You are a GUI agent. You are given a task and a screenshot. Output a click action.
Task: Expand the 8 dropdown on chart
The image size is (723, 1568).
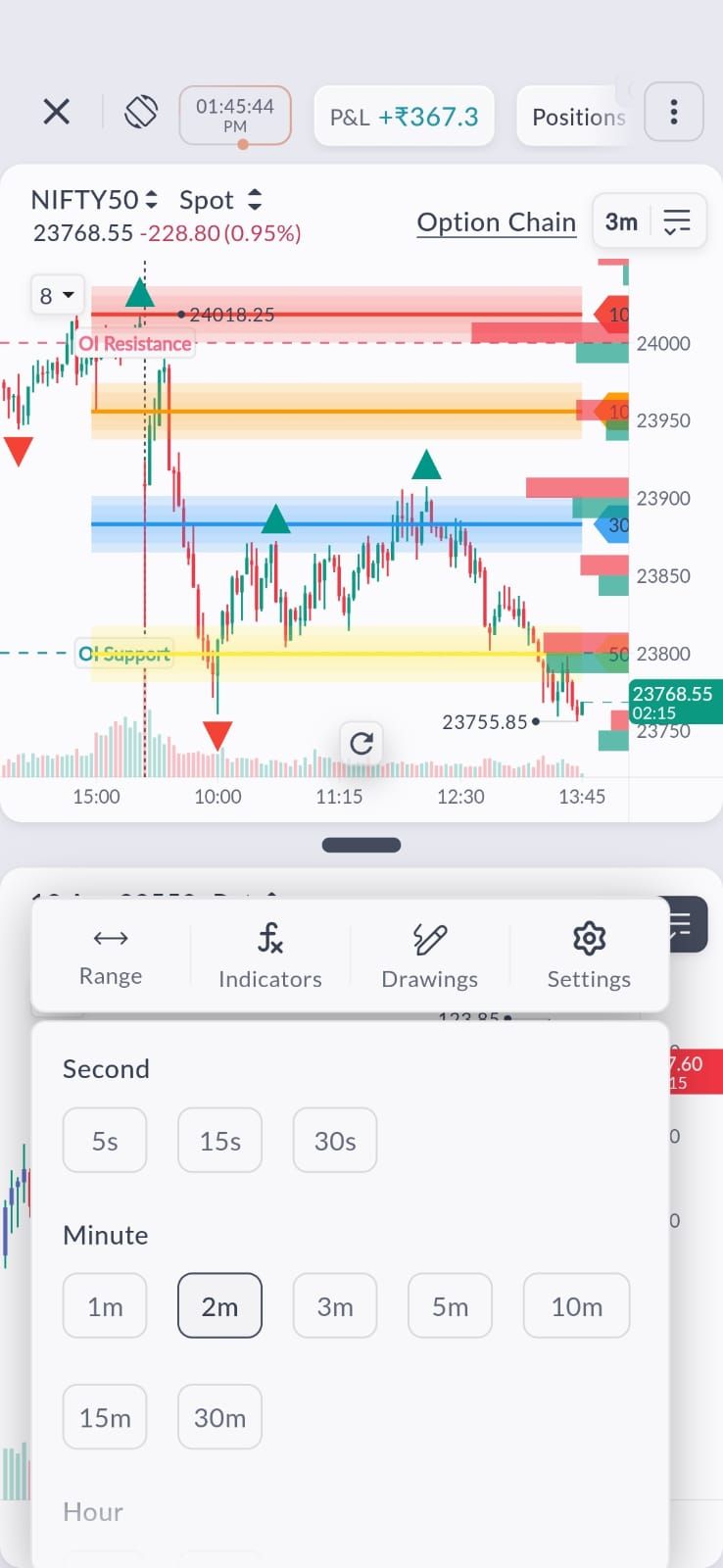click(x=57, y=295)
